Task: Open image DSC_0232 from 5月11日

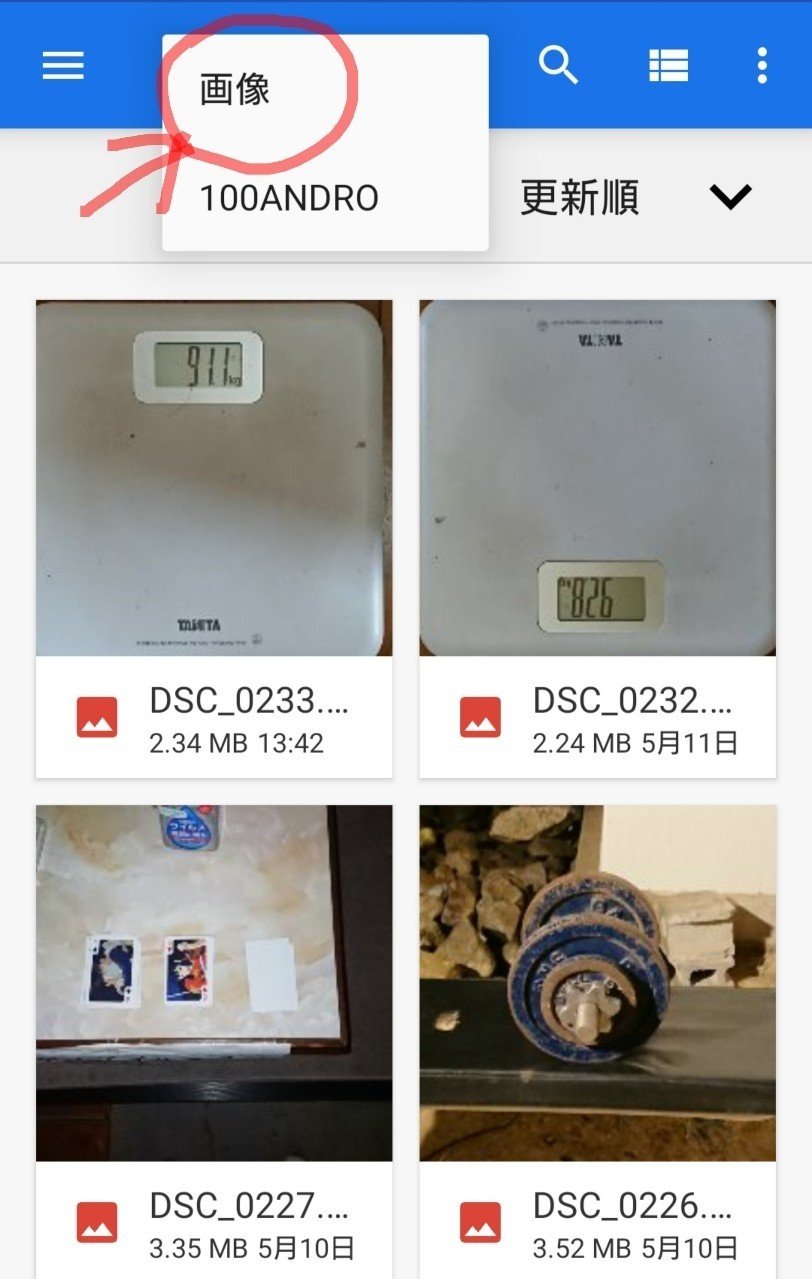Action: [x=597, y=478]
